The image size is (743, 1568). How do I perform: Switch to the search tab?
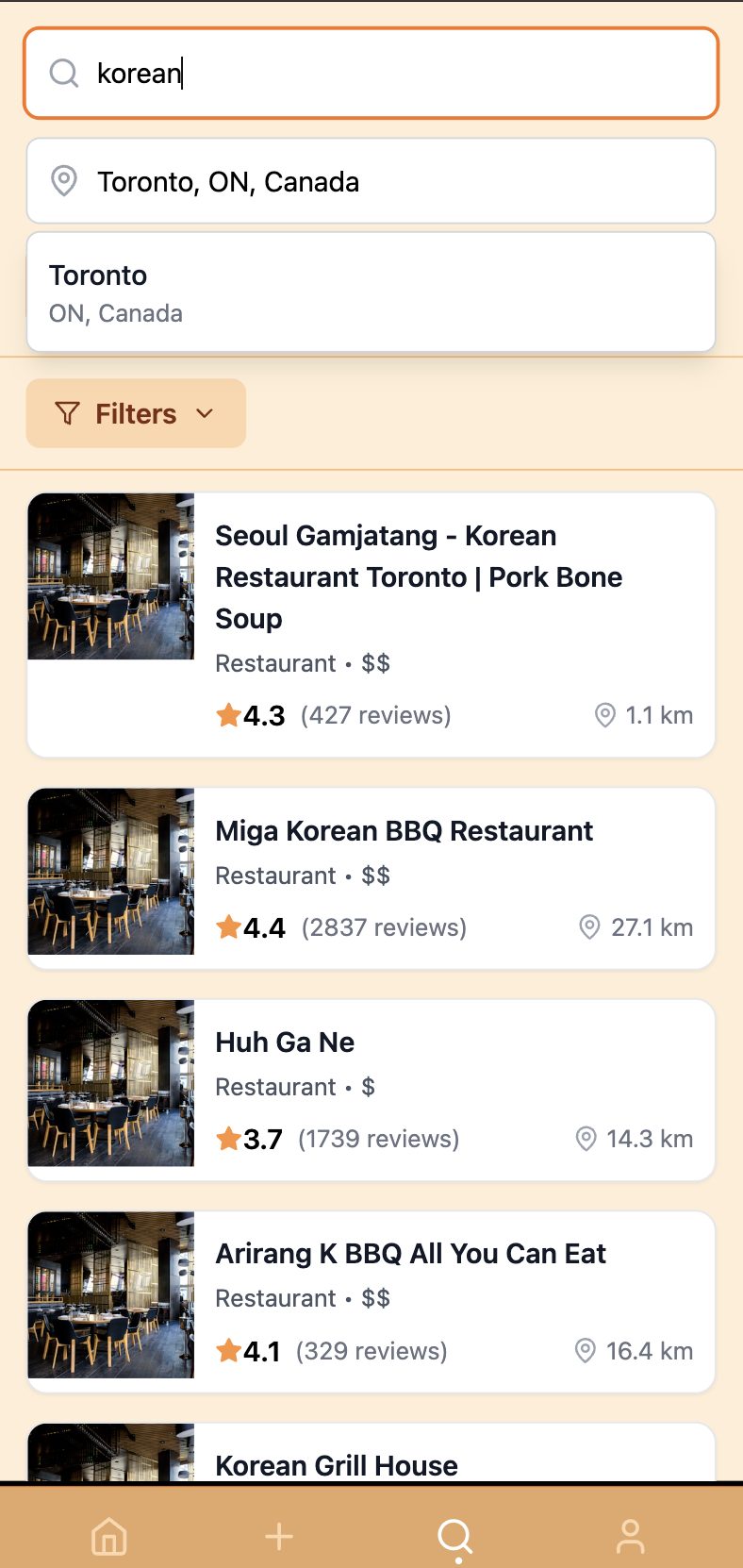coord(455,1536)
